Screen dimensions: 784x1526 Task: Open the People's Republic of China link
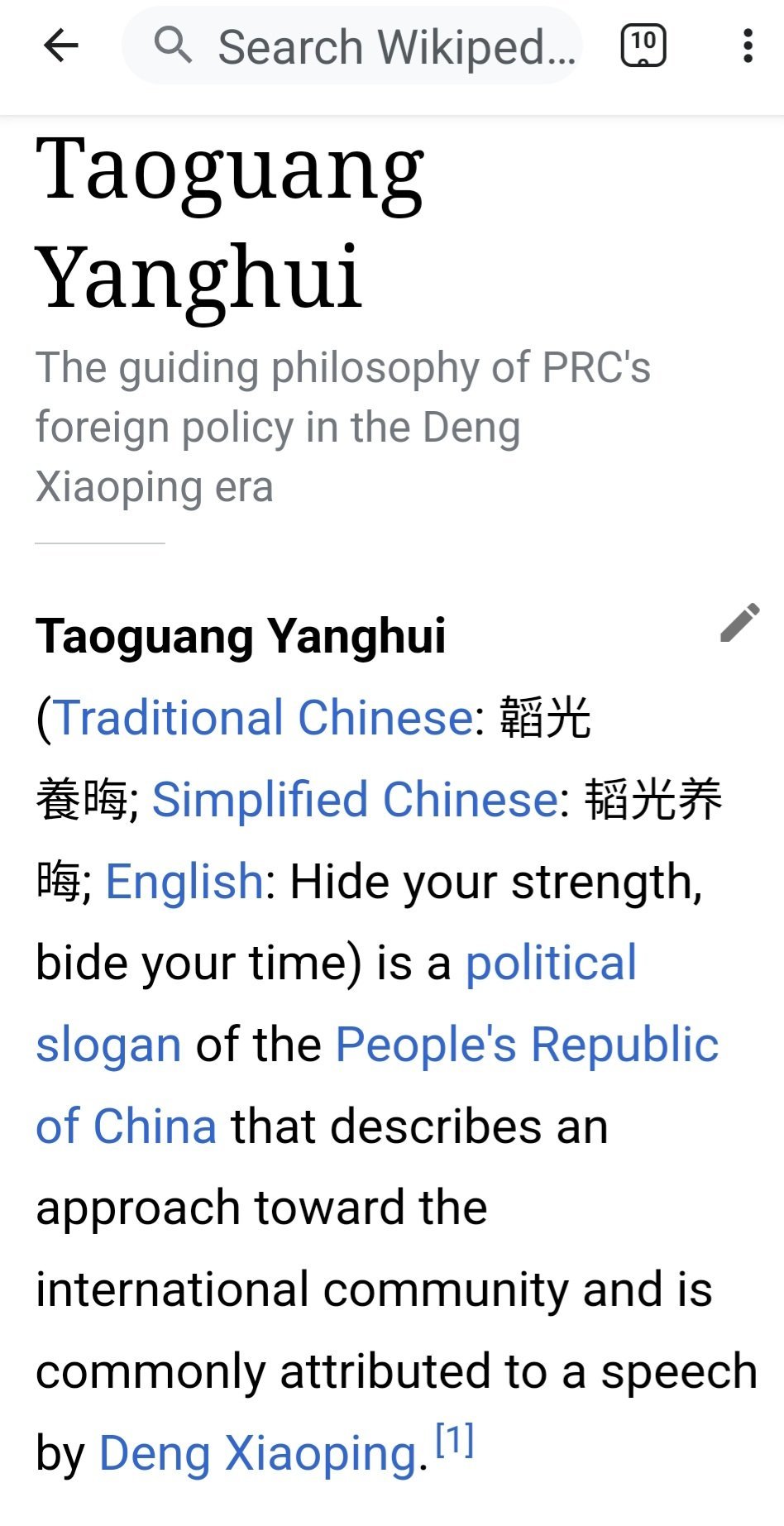coord(527,1044)
